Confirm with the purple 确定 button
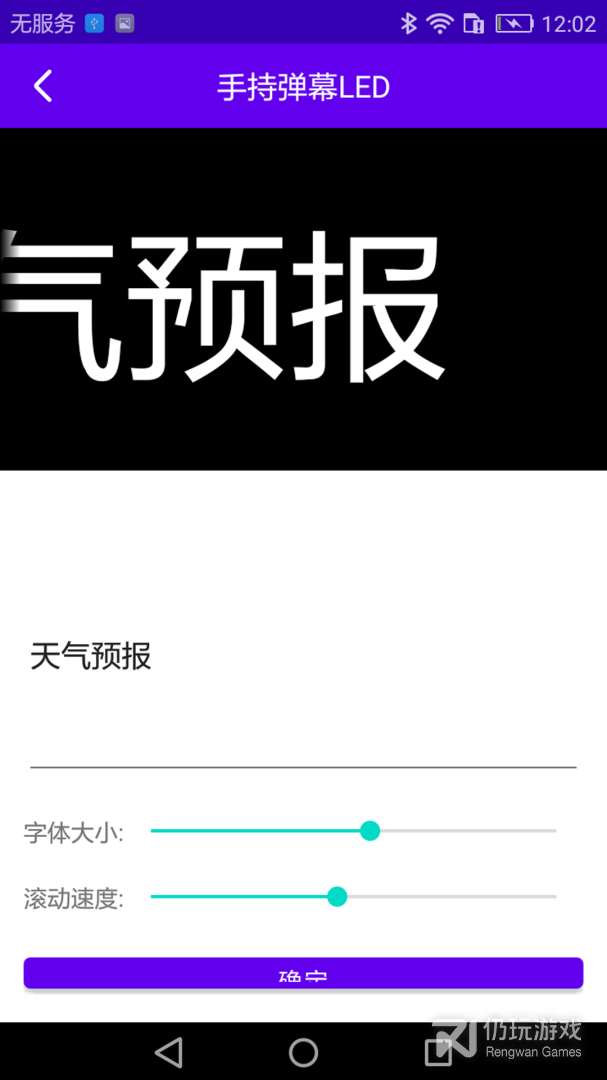Image resolution: width=607 pixels, height=1080 pixels. (303, 973)
